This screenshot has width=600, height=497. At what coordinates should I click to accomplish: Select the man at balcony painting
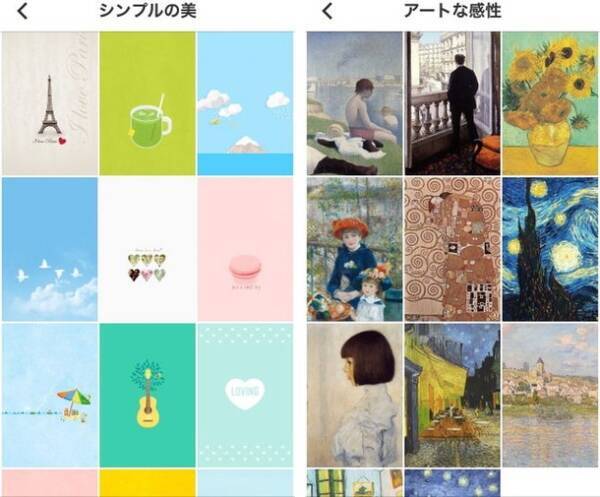pos(452,104)
